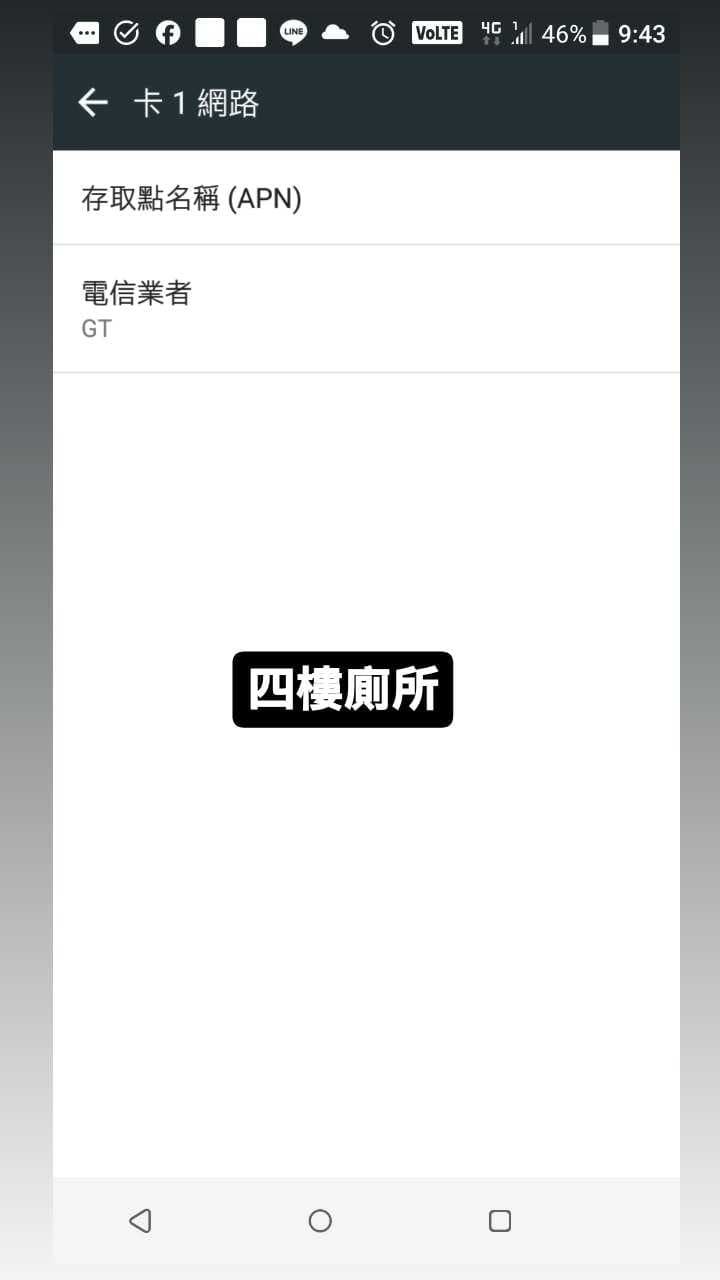Open the 電信業者 GT setting

pyautogui.click(x=366, y=309)
